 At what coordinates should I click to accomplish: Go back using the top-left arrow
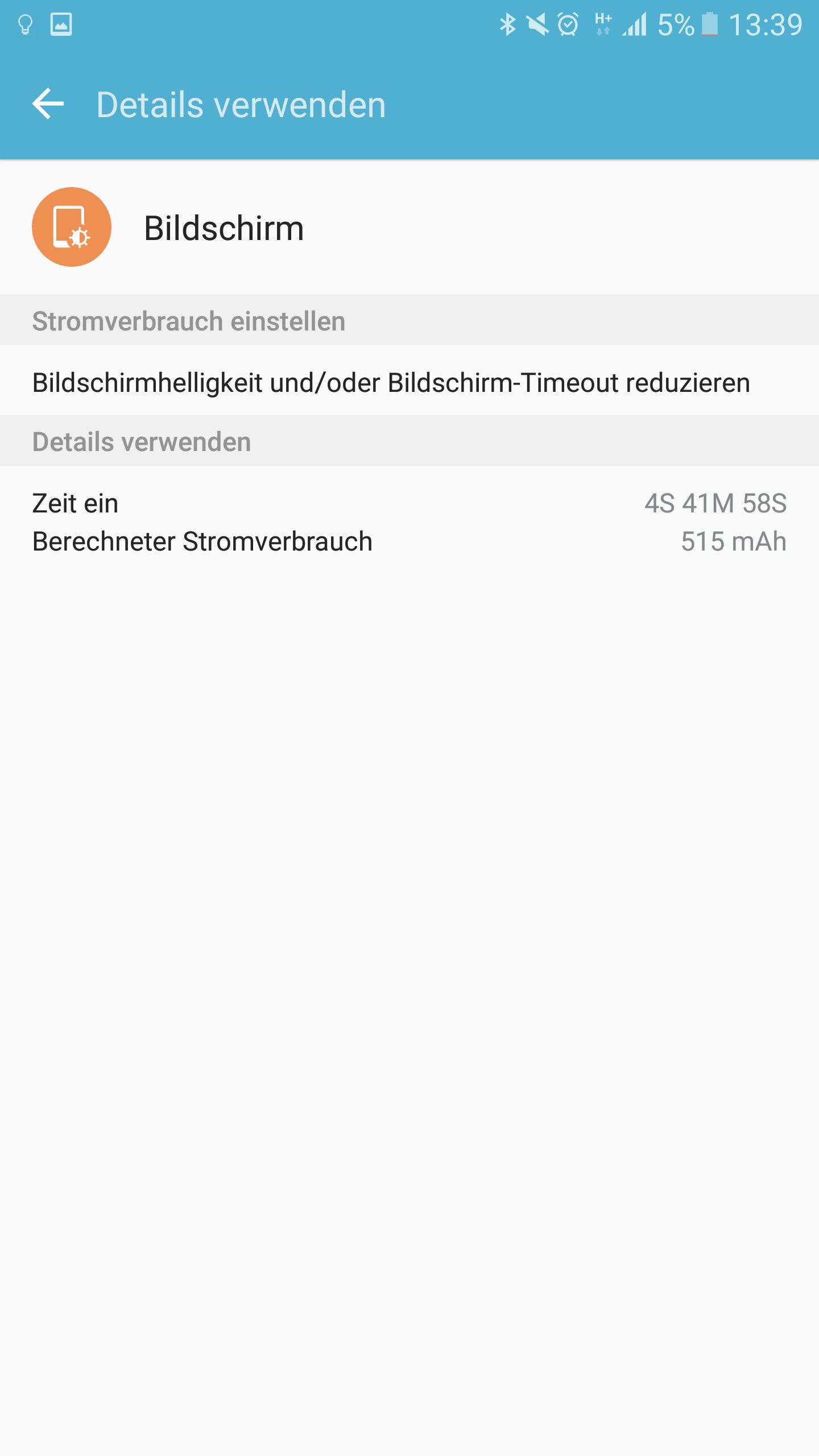coord(48,104)
